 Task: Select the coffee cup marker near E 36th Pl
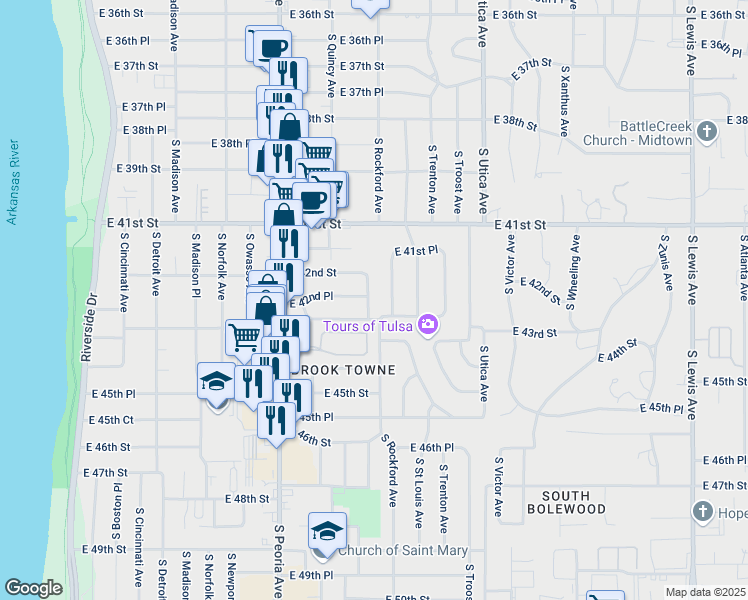(273, 46)
